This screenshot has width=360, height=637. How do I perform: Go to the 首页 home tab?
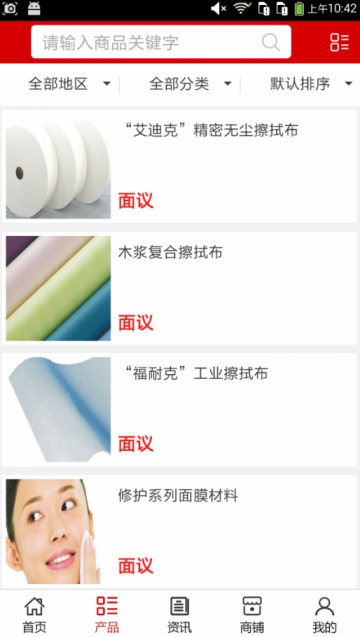click(x=35, y=614)
